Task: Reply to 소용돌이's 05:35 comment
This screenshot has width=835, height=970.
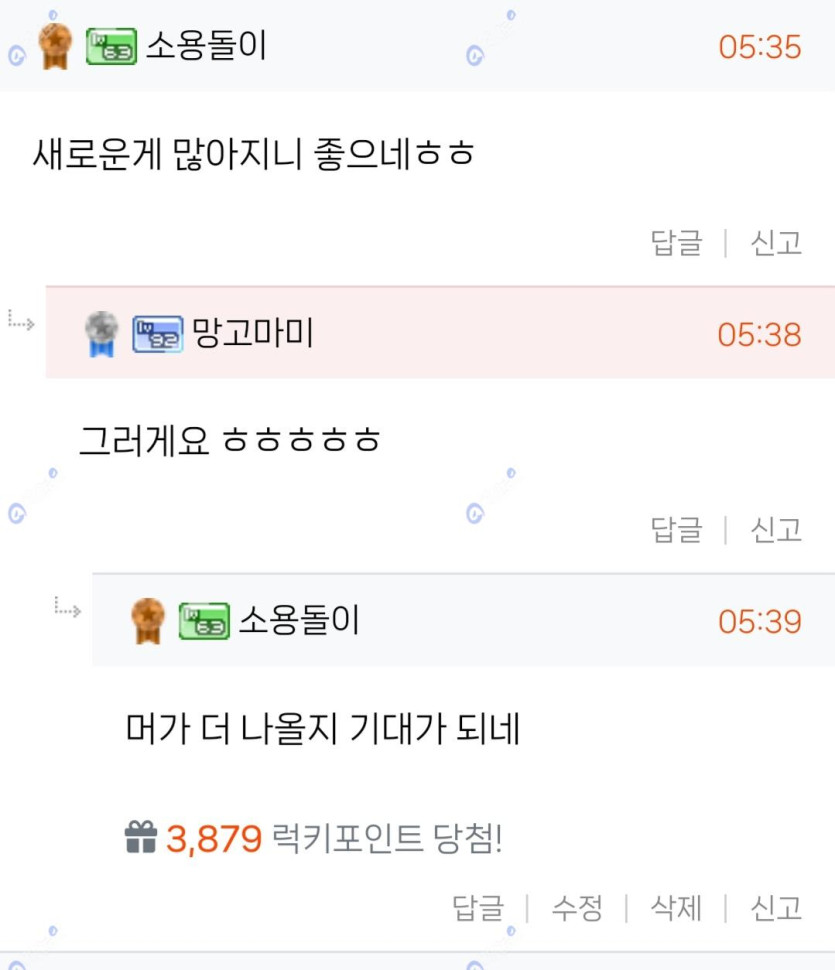Action: pos(677,243)
